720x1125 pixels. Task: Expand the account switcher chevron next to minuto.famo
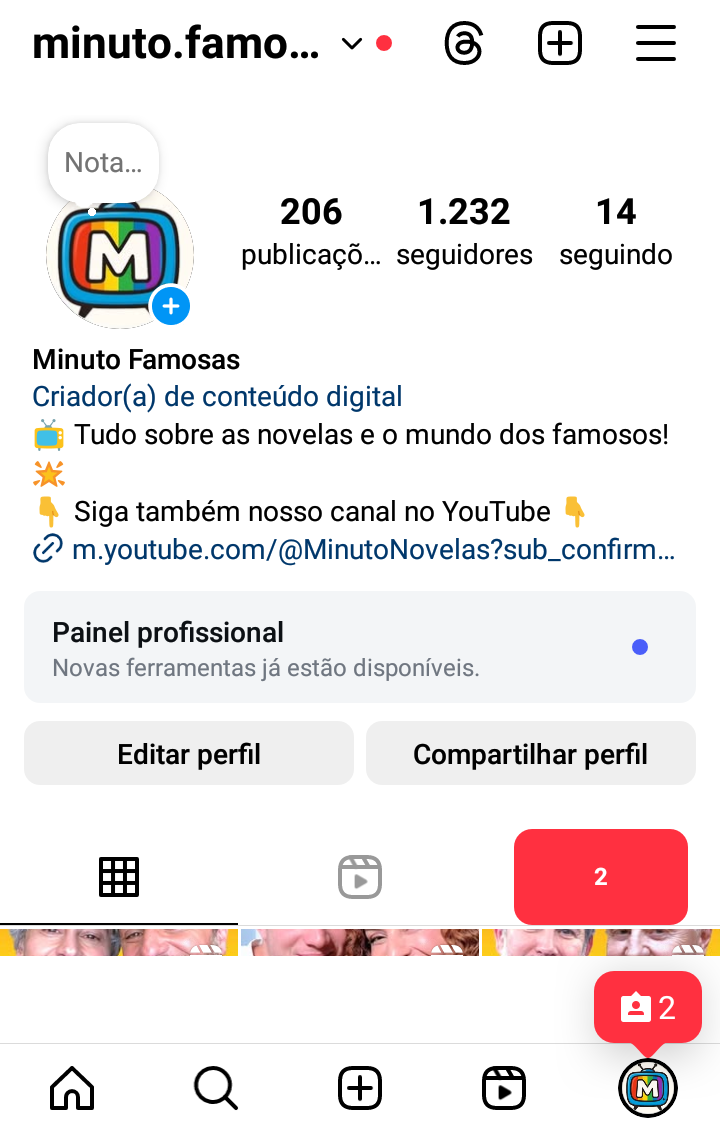tap(350, 44)
